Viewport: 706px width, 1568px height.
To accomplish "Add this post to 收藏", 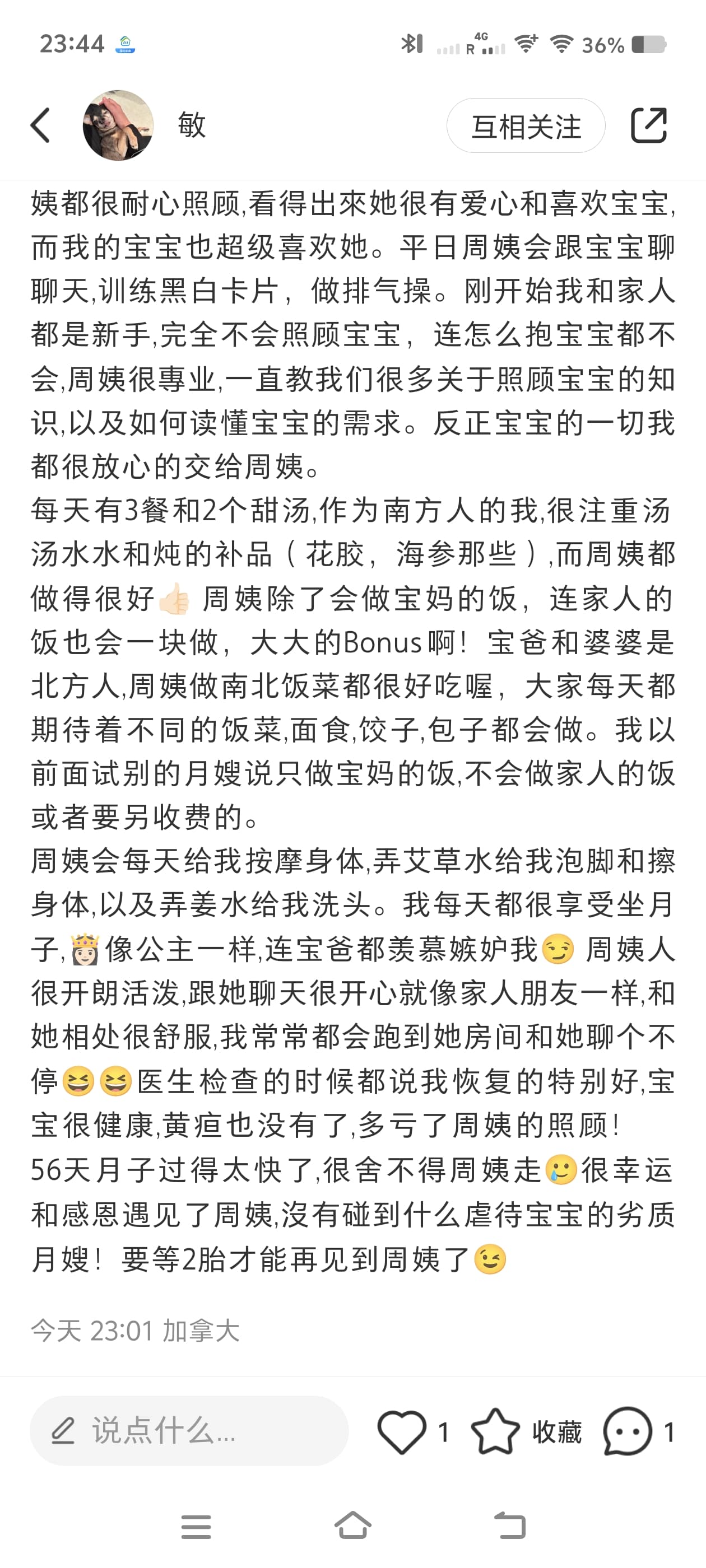I will 496,1431.
